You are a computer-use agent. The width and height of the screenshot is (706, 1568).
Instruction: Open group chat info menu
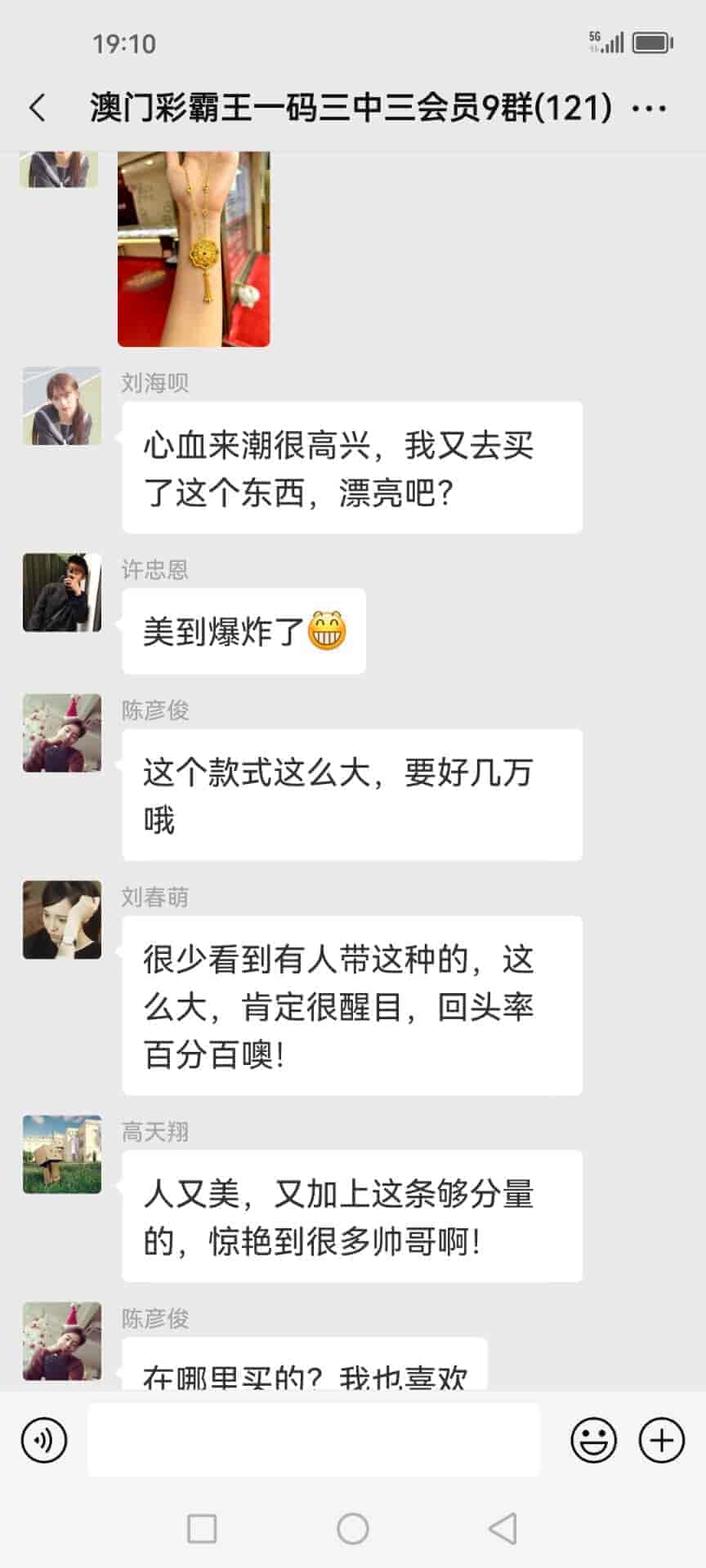click(650, 108)
